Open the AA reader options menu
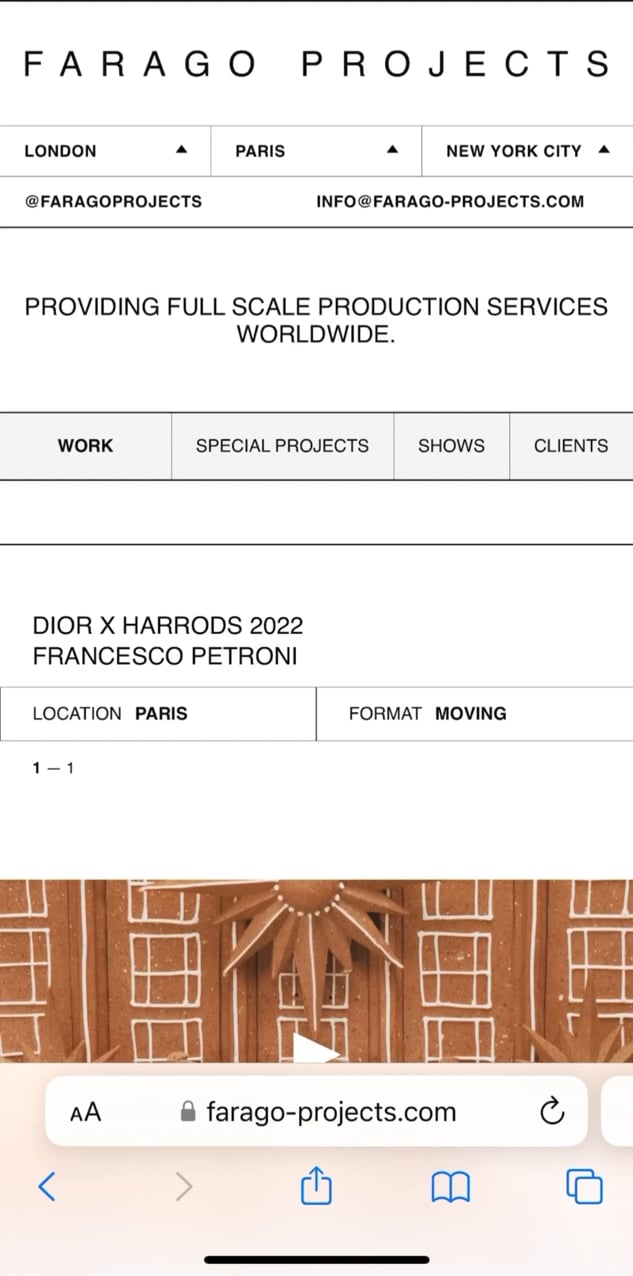Screen dimensions: 633x1276 click(86, 1112)
